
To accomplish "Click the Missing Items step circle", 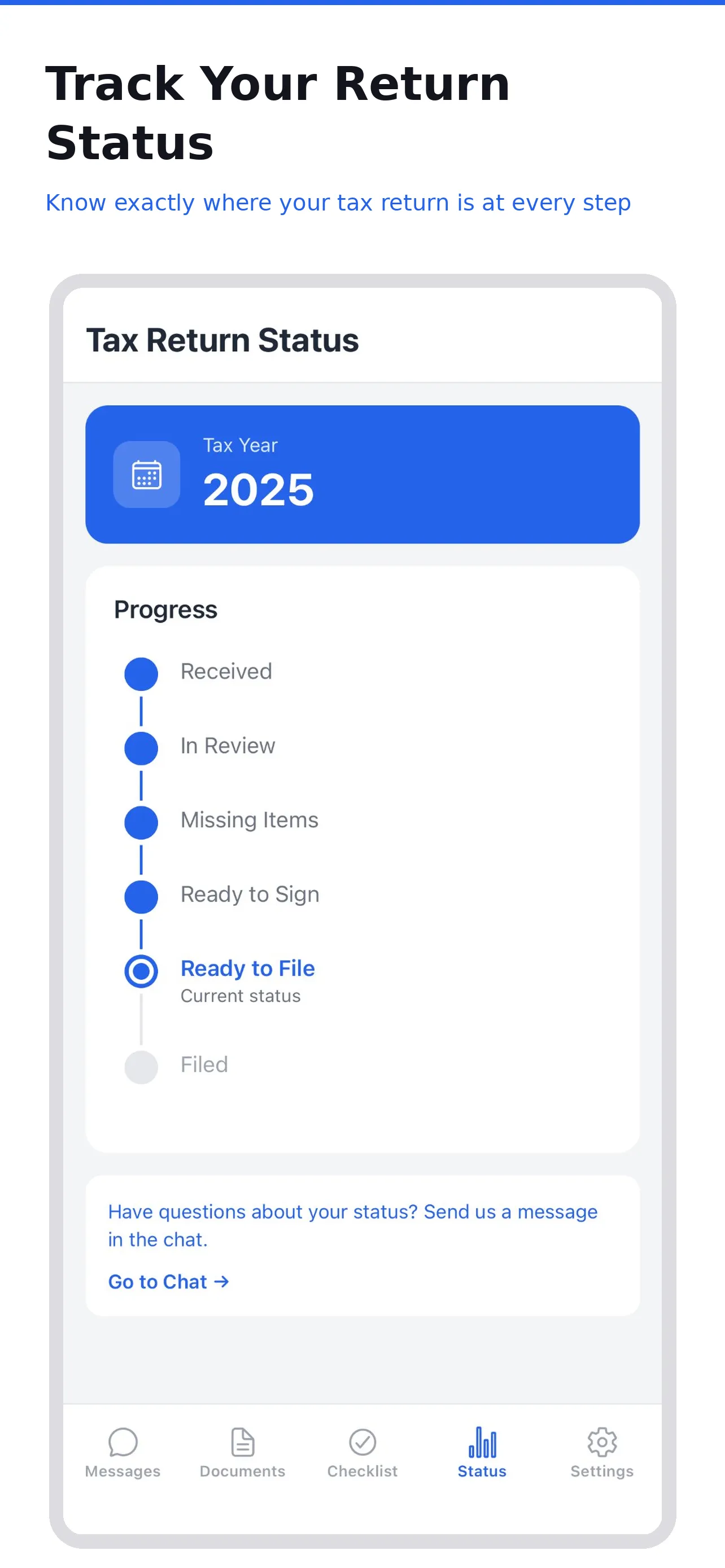I will [141, 822].
